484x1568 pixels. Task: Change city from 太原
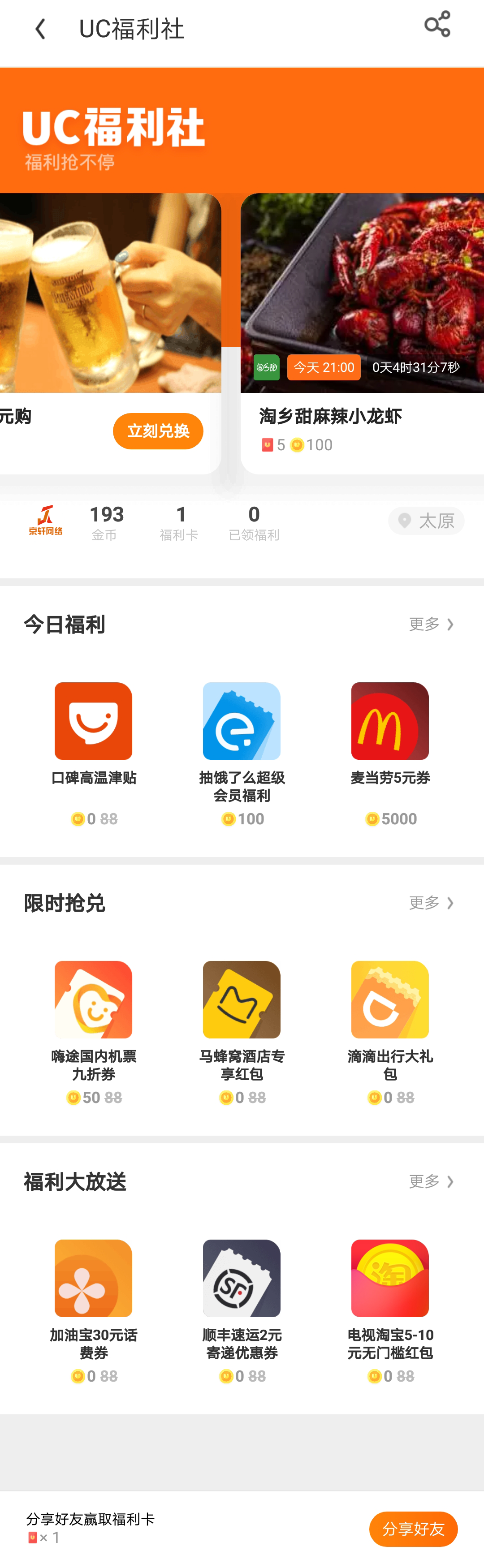pos(426,521)
